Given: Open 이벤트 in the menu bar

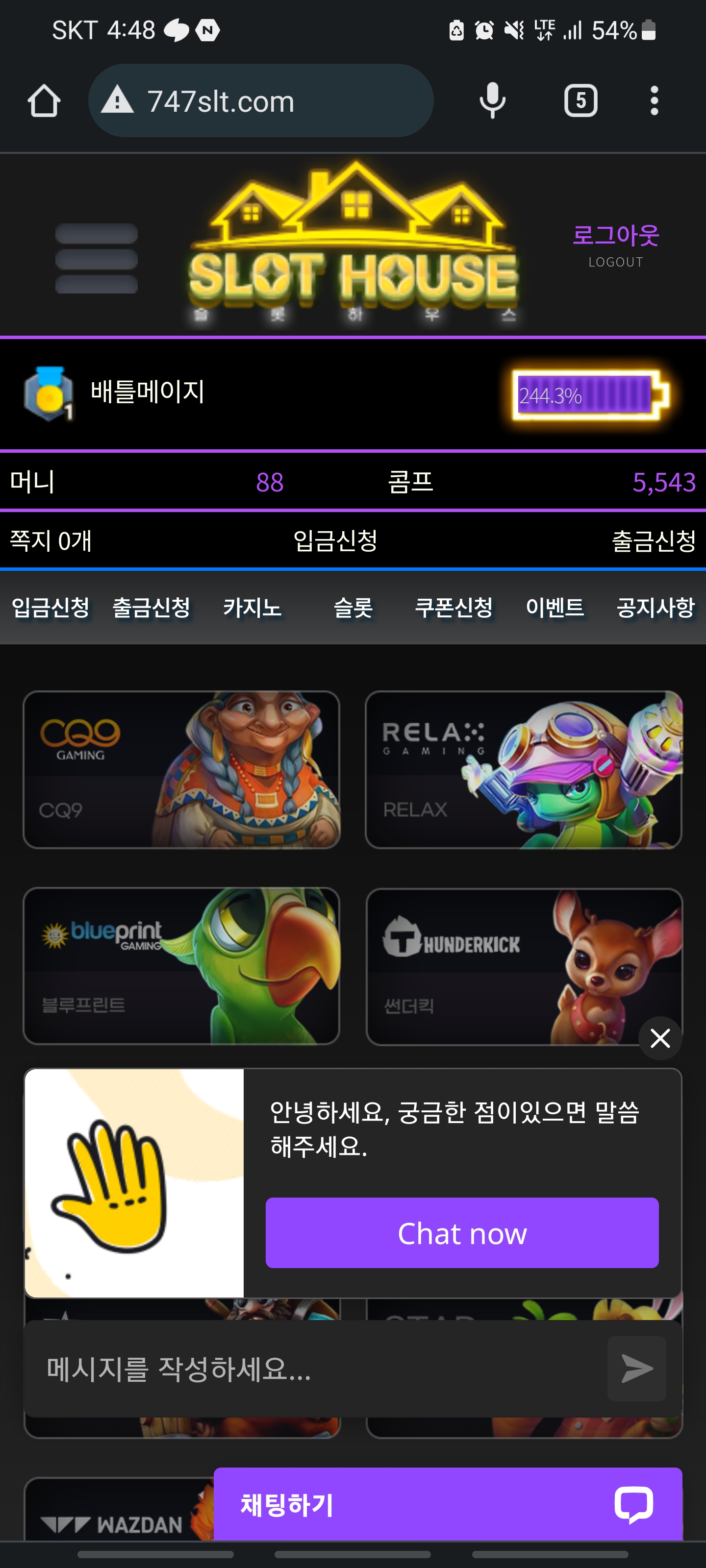Looking at the screenshot, I should [x=555, y=607].
